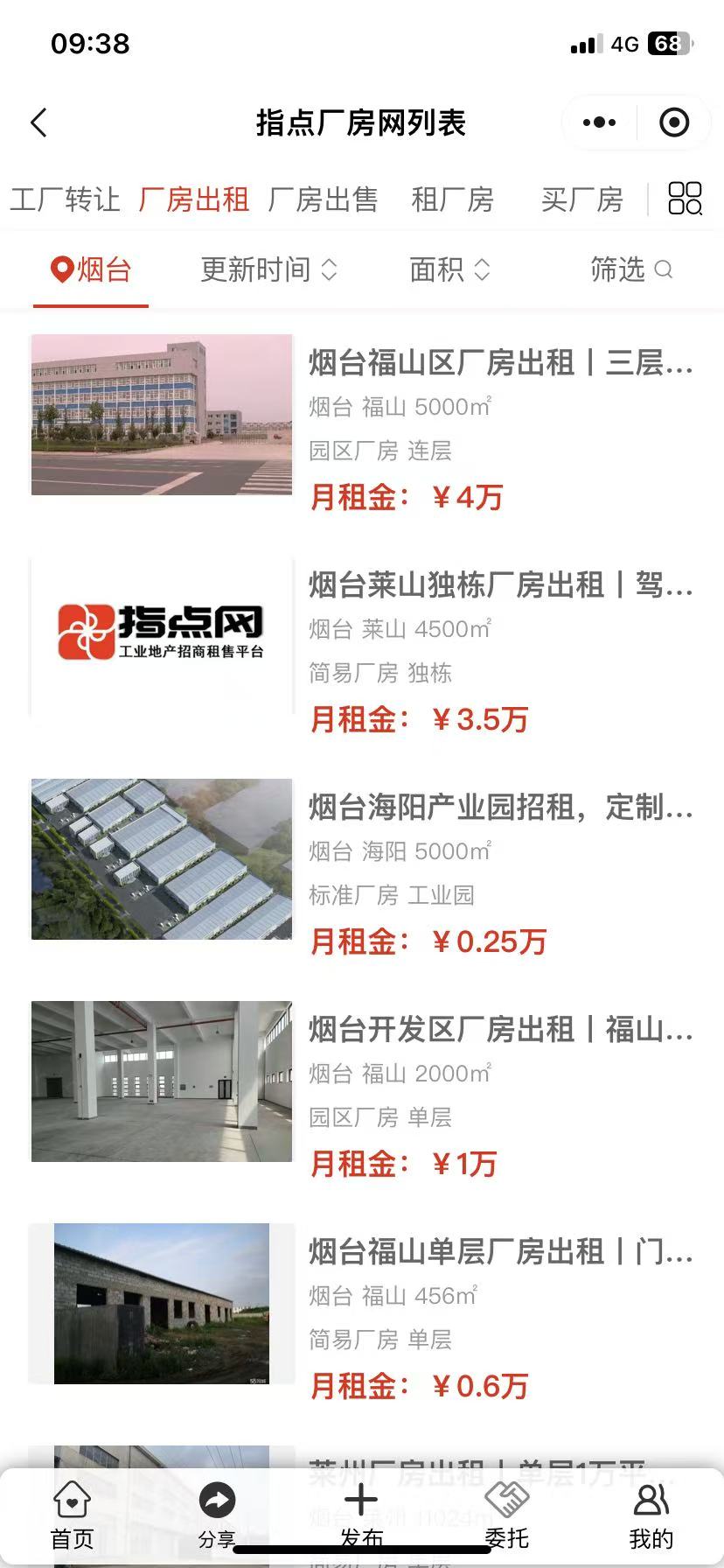
Task: Open the mini program three-dot menu
Action: [599, 123]
